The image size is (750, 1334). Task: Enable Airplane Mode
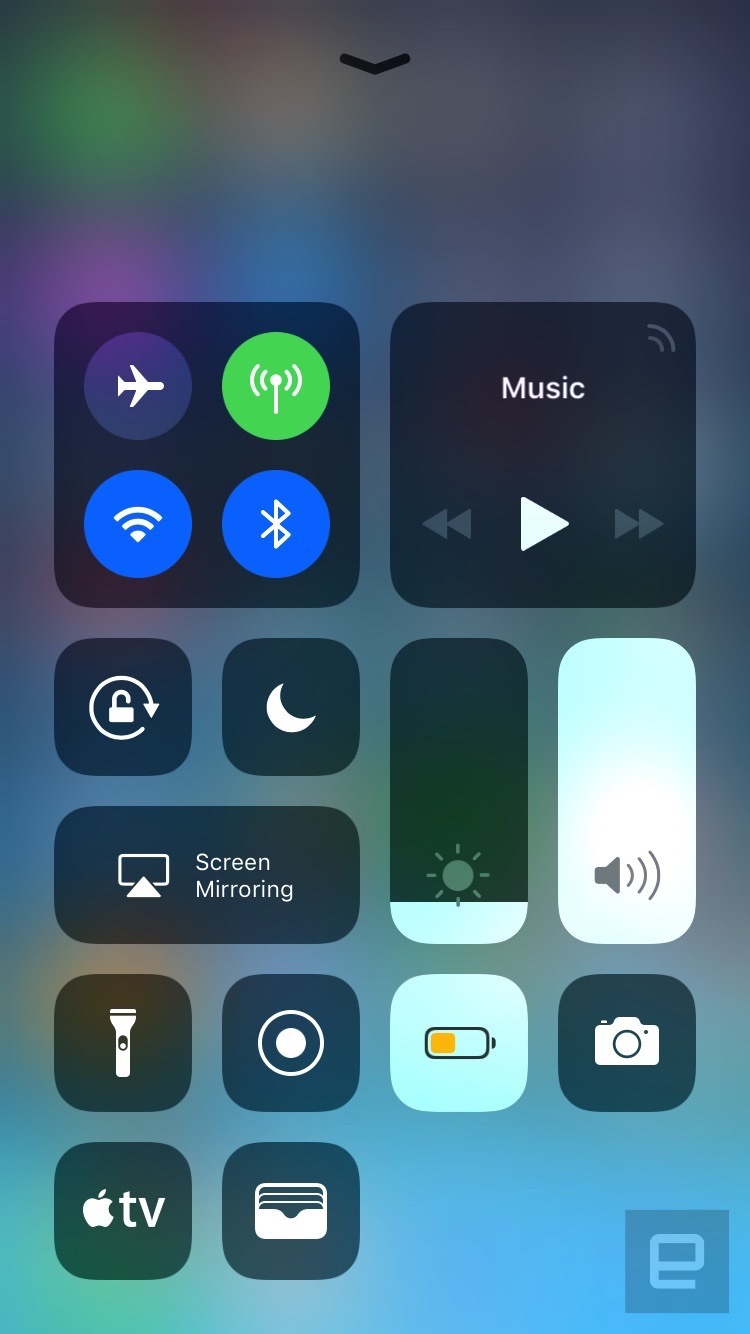tap(138, 386)
